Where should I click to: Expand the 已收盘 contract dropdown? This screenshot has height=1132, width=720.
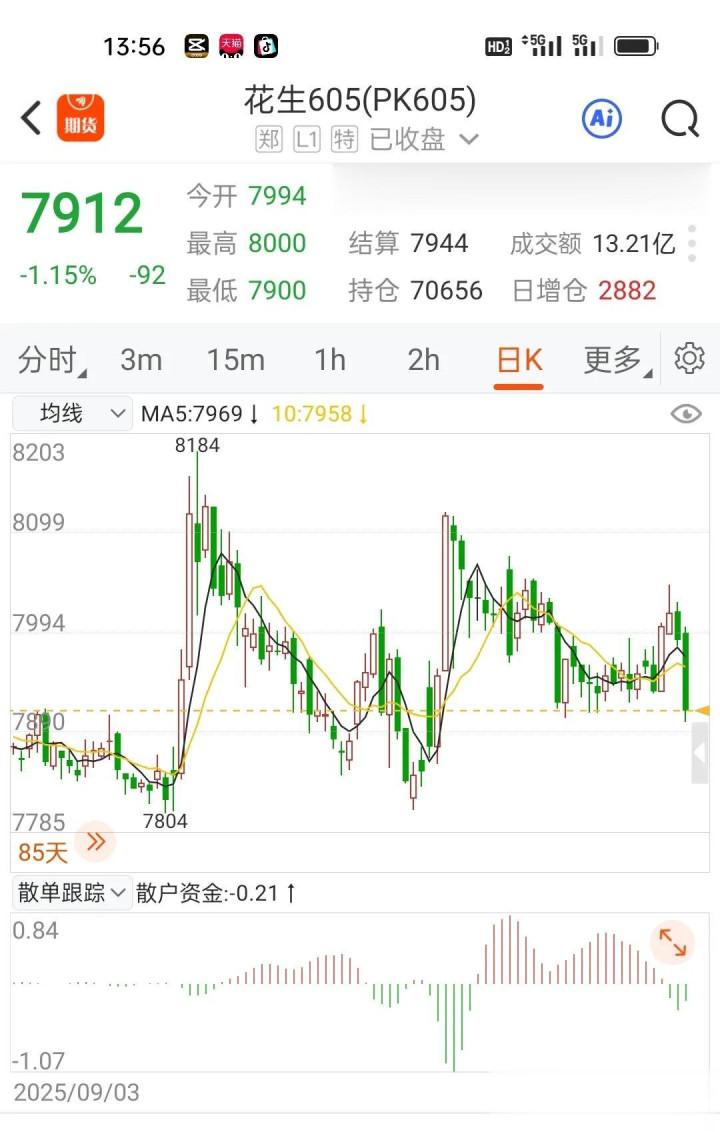coord(468,140)
